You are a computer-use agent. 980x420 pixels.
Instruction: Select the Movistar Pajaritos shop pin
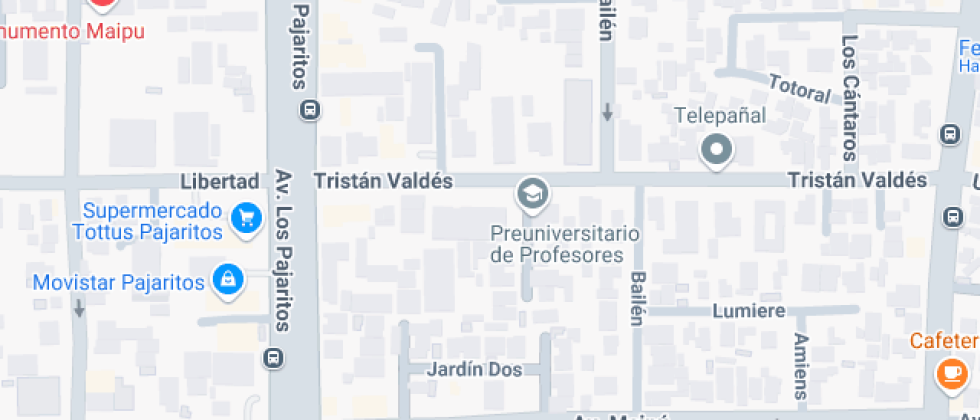[229, 281]
